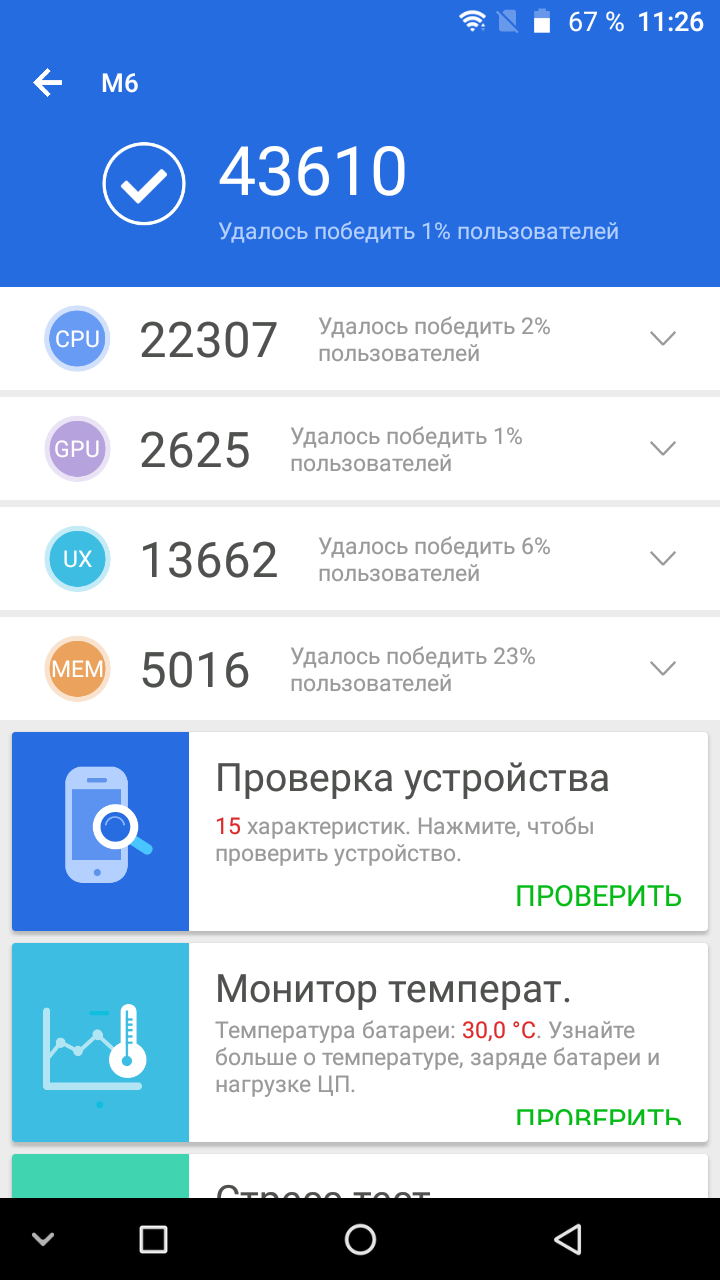Expand the UX score breakdown
The height and width of the screenshot is (1280, 720).
click(663, 558)
